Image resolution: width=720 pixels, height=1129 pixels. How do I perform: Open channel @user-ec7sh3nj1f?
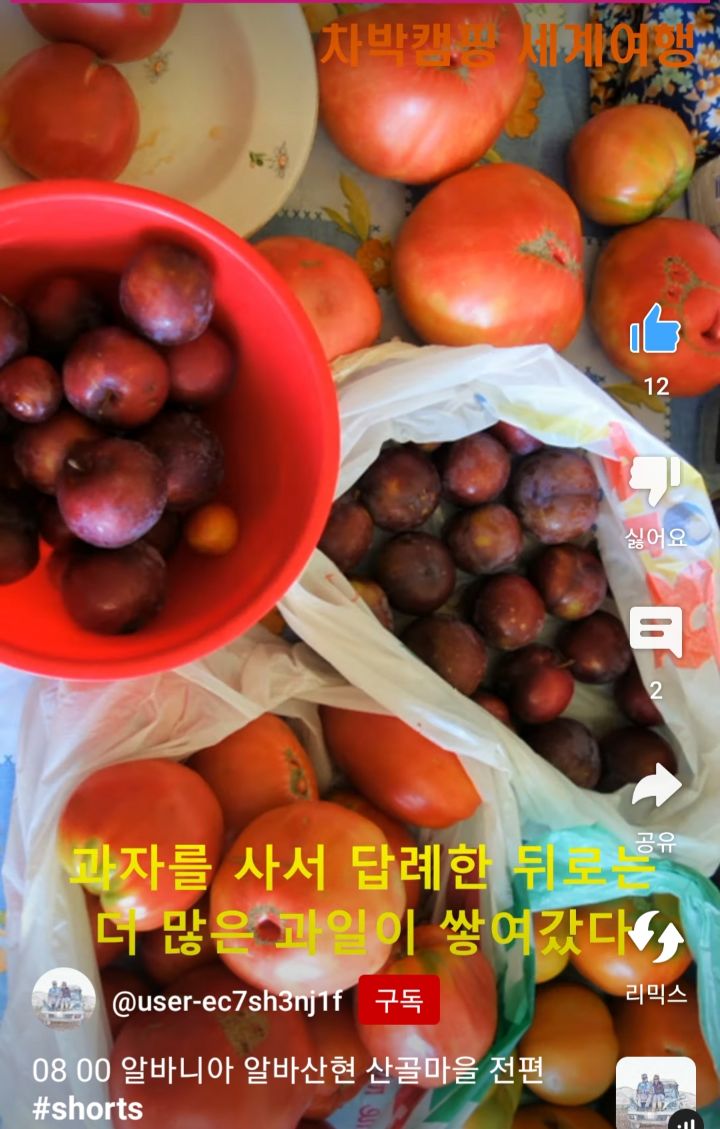(227, 1001)
